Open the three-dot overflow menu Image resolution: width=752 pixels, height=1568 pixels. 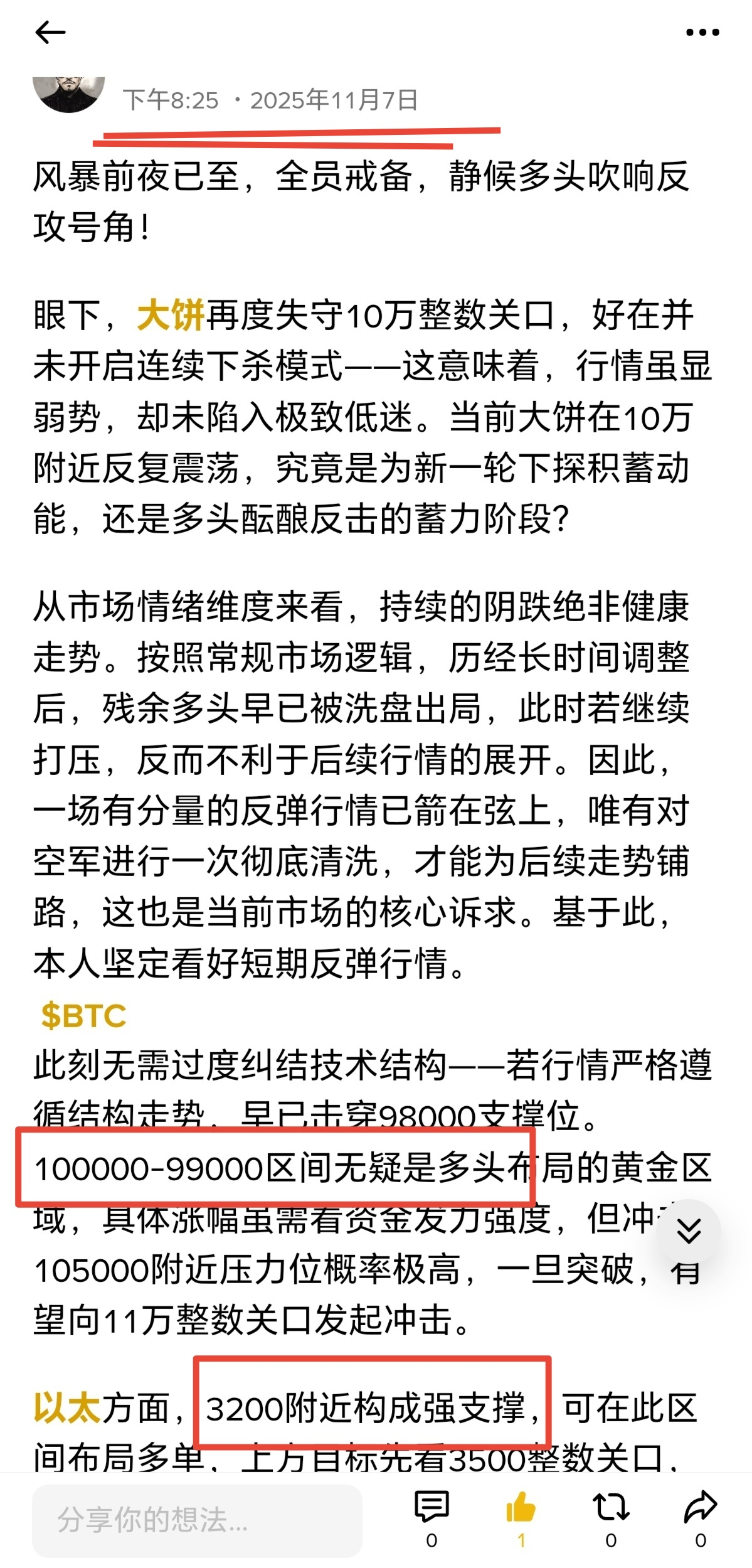coord(702,33)
